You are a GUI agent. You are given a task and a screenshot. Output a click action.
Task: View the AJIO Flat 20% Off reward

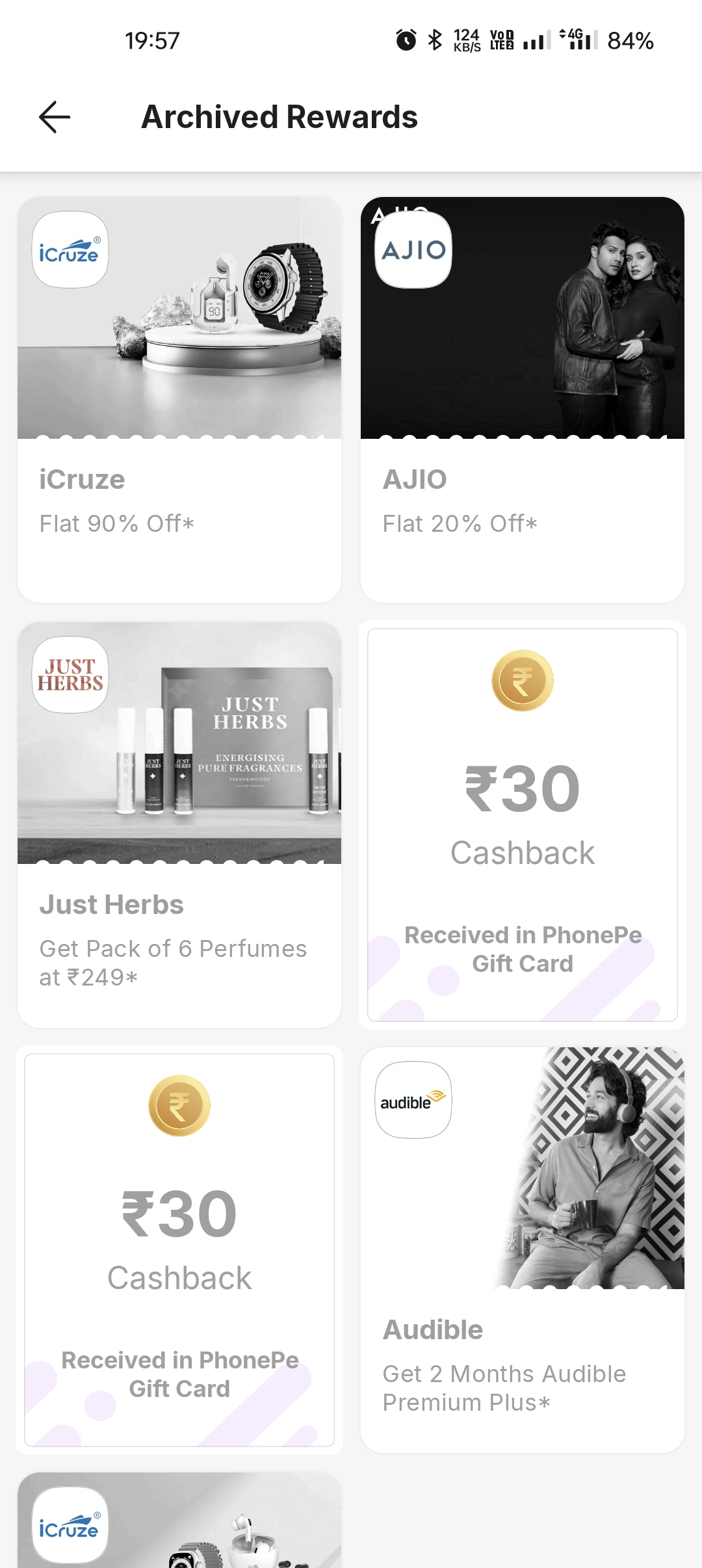point(523,399)
